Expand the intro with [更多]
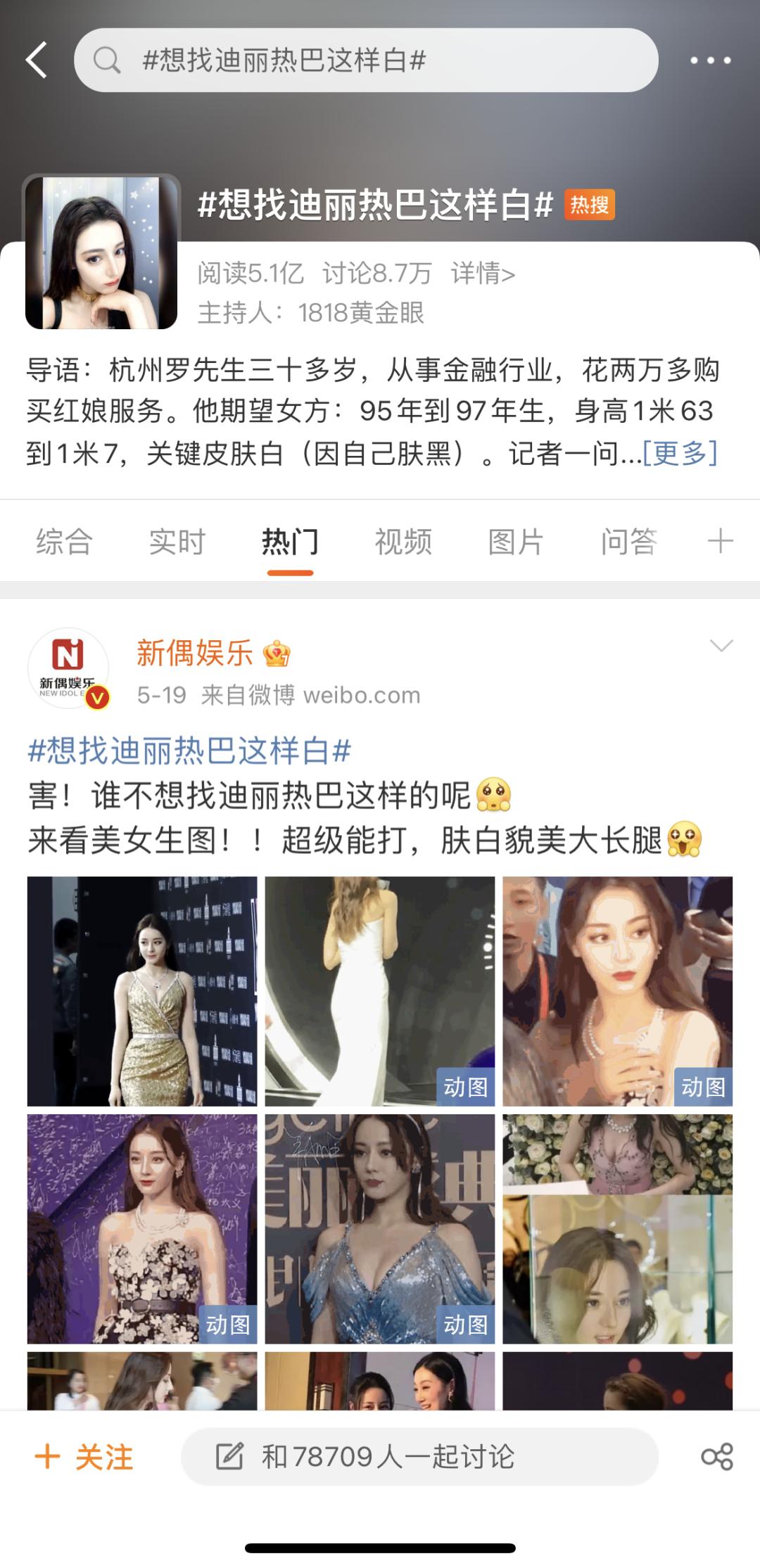The height and width of the screenshot is (1568, 760). pos(680,453)
